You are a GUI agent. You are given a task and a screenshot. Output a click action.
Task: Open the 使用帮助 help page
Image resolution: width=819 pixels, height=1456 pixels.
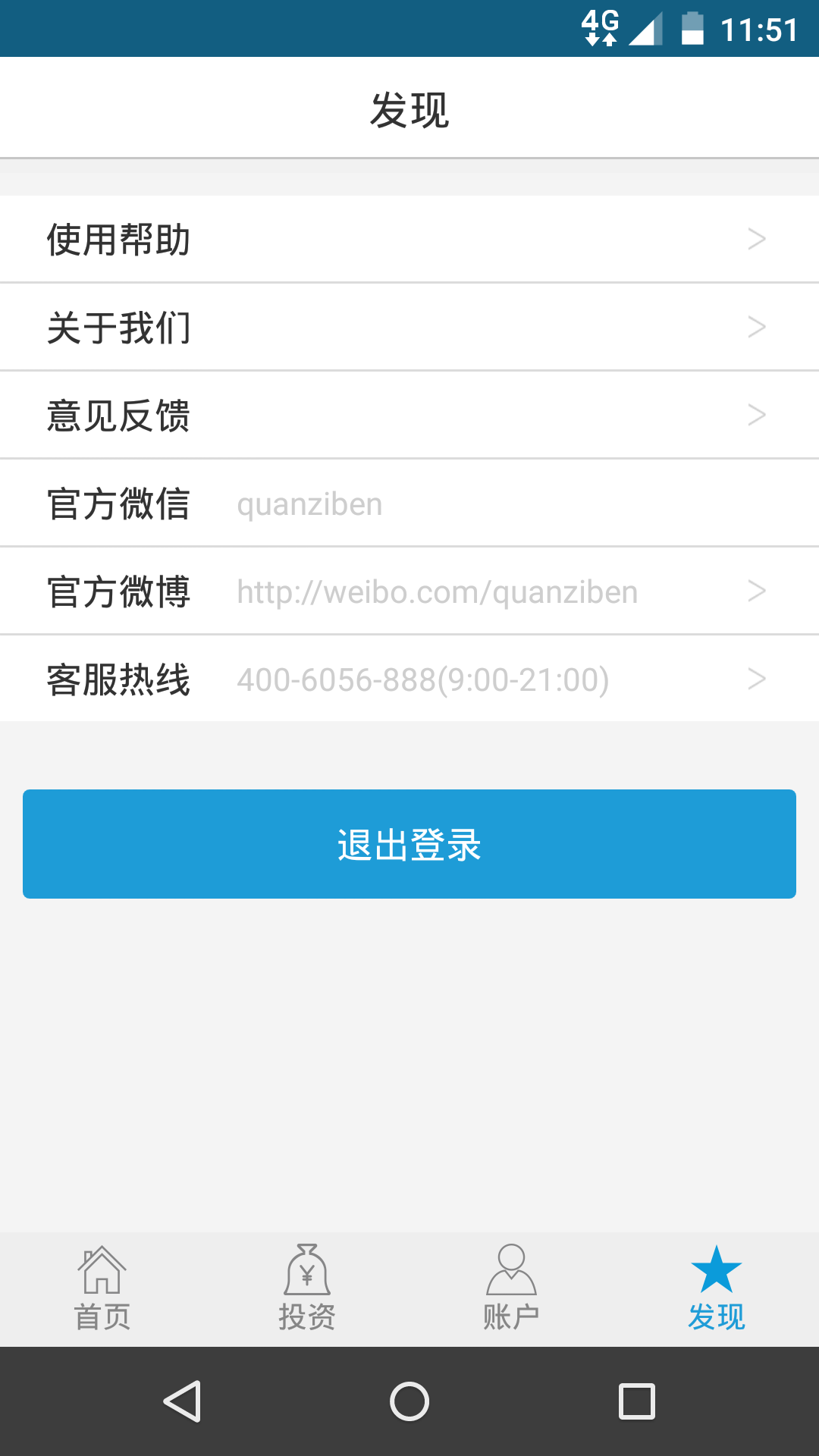coord(409,240)
